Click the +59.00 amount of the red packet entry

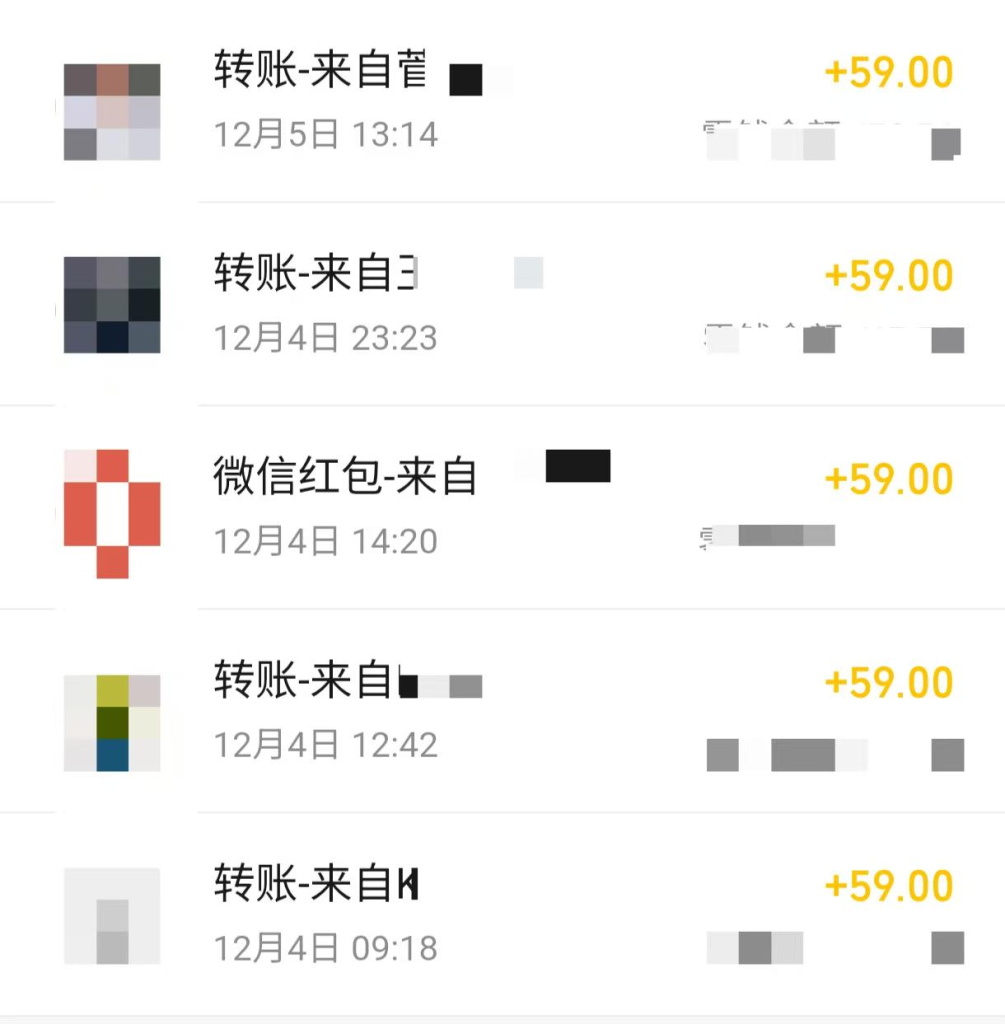click(x=888, y=478)
